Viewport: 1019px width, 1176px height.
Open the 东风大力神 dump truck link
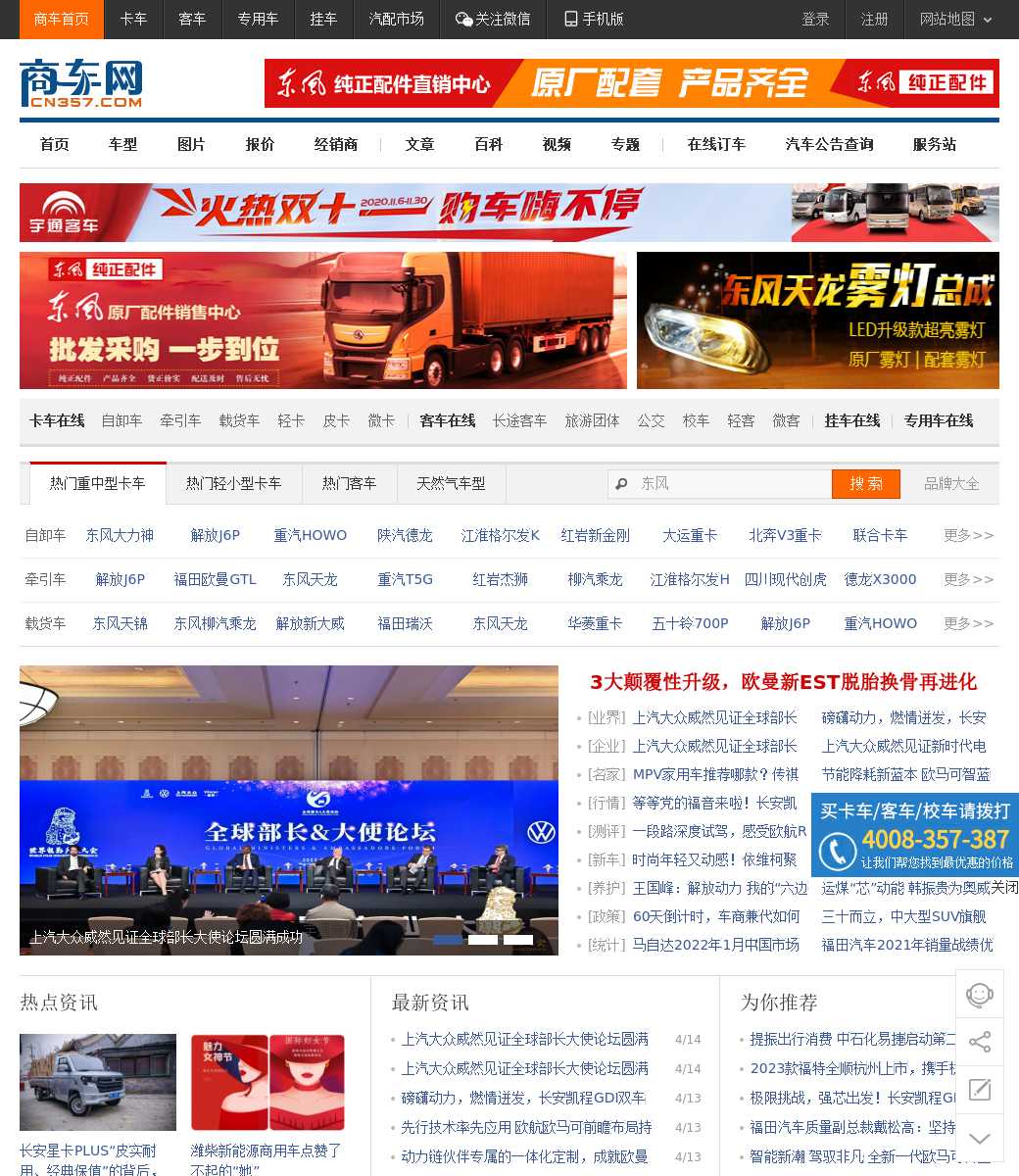click(120, 535)
